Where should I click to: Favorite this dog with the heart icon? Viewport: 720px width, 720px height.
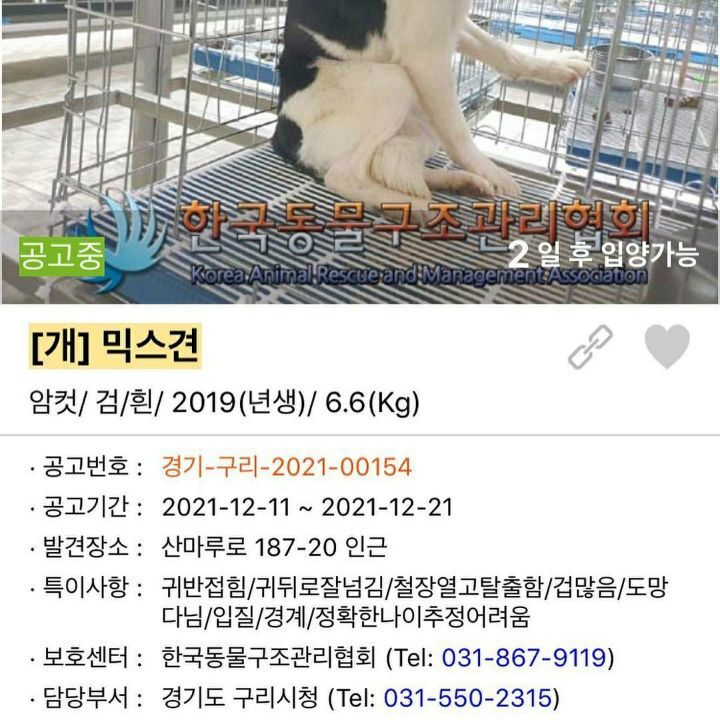pyautogui.click(x=667, y=346)
